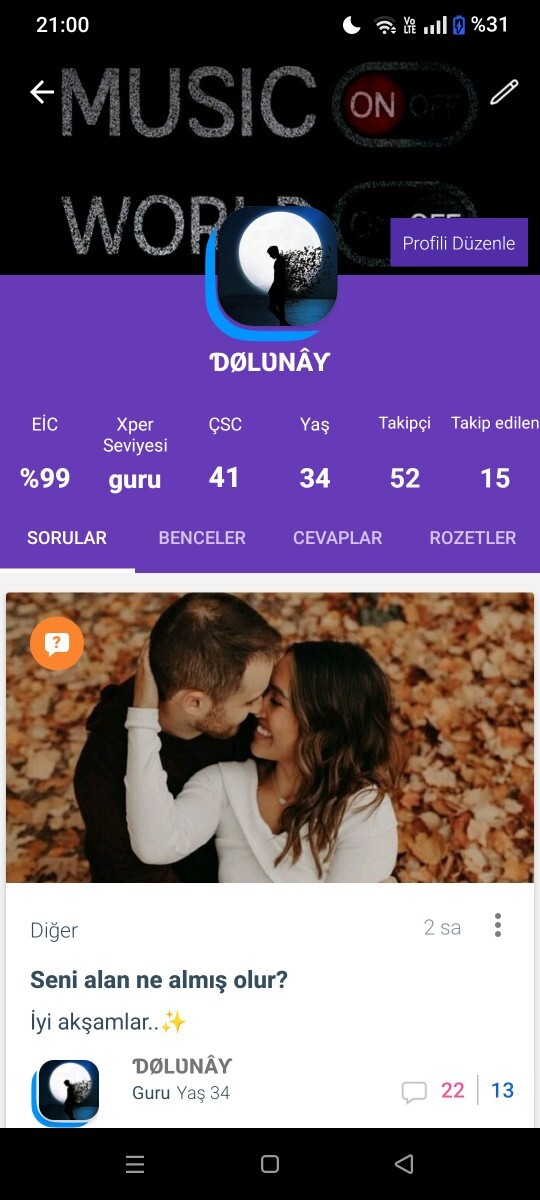Image resolution: width=540 pixels, height=1200 pixels.
Task: Go back using the top-left arrow
Action: tap(42, 92)
